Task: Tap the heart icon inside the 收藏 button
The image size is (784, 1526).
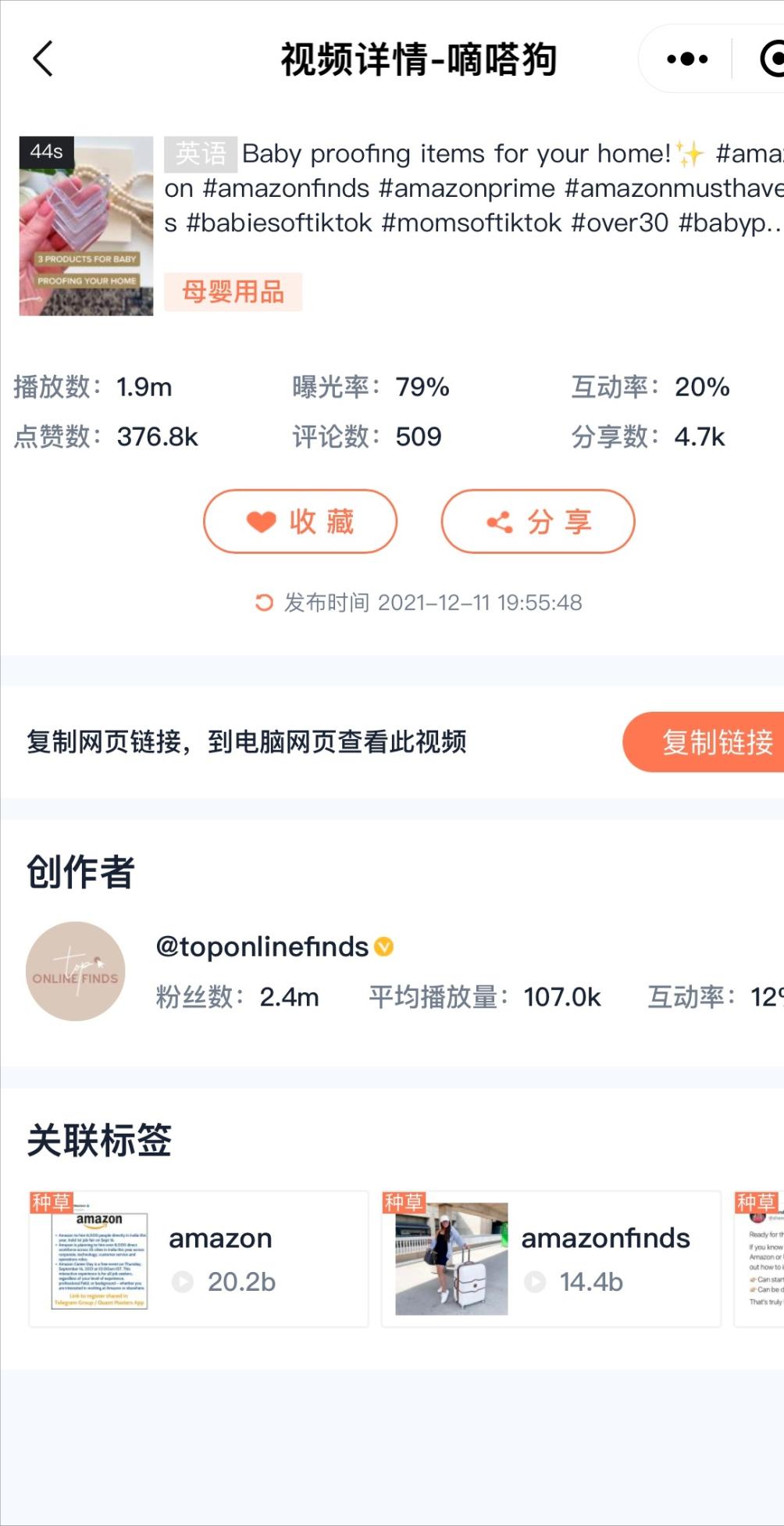Action: point(261,520)
